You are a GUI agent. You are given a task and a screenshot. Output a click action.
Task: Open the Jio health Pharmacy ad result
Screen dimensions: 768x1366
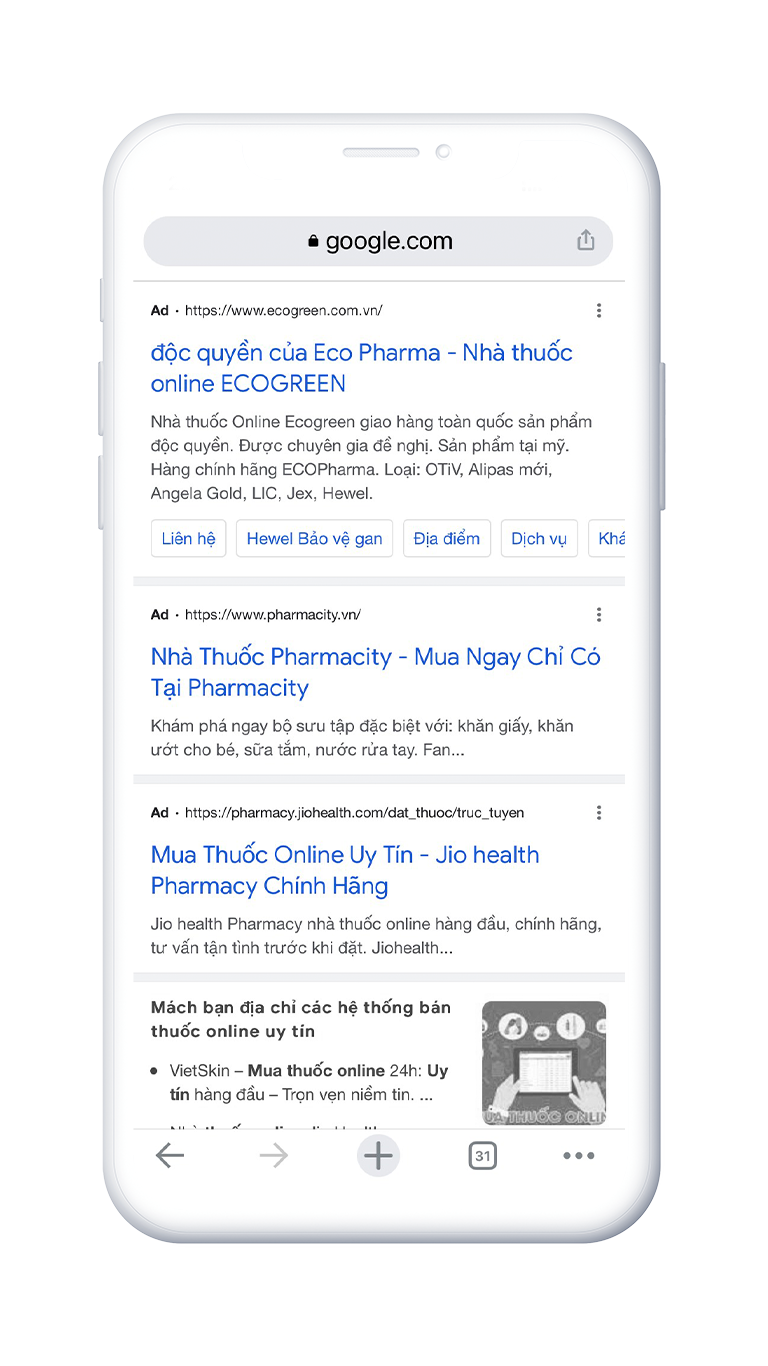(x=345, y=870)
